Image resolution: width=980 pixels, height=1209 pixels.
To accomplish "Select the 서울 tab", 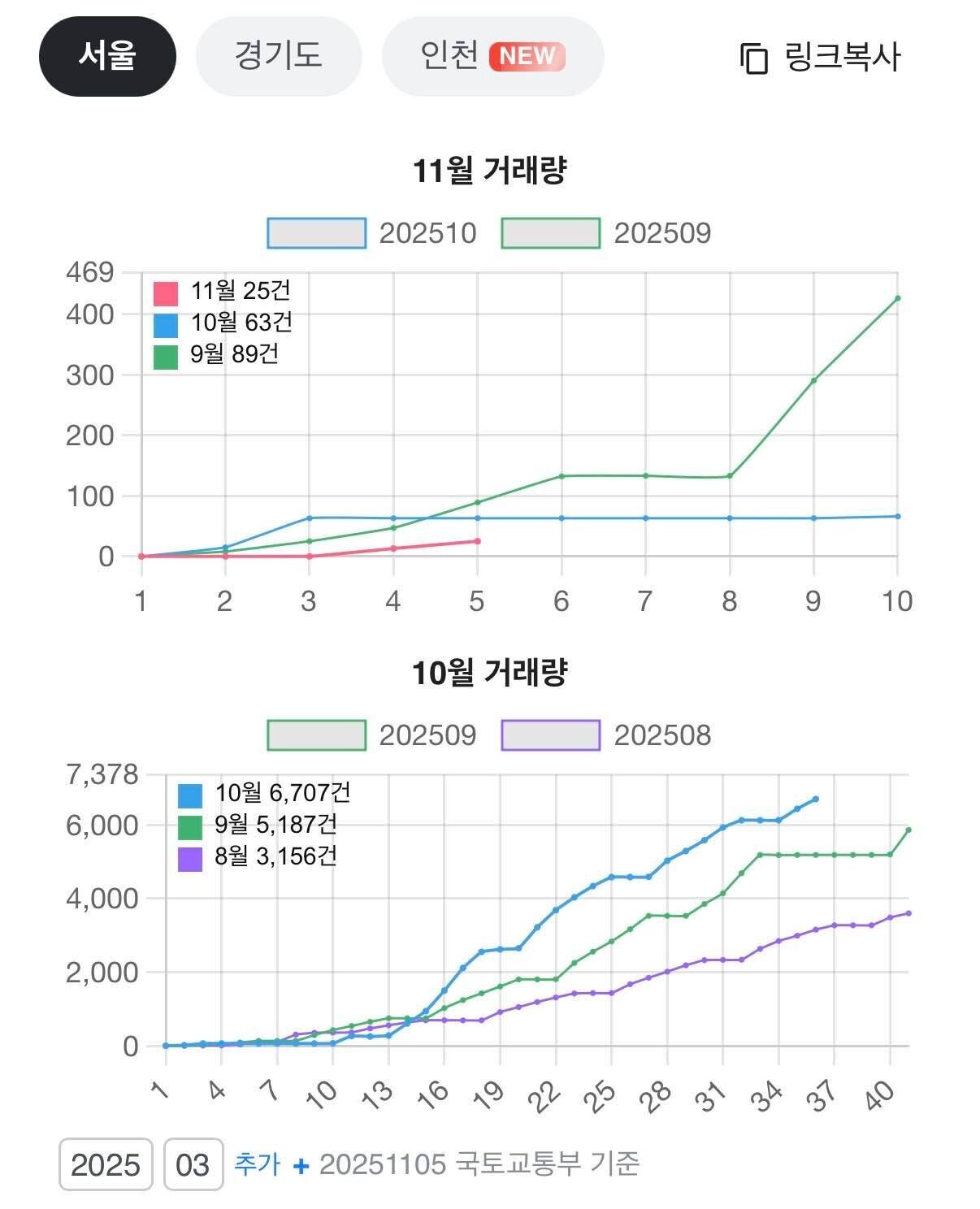I will click(x=106, y=56).
